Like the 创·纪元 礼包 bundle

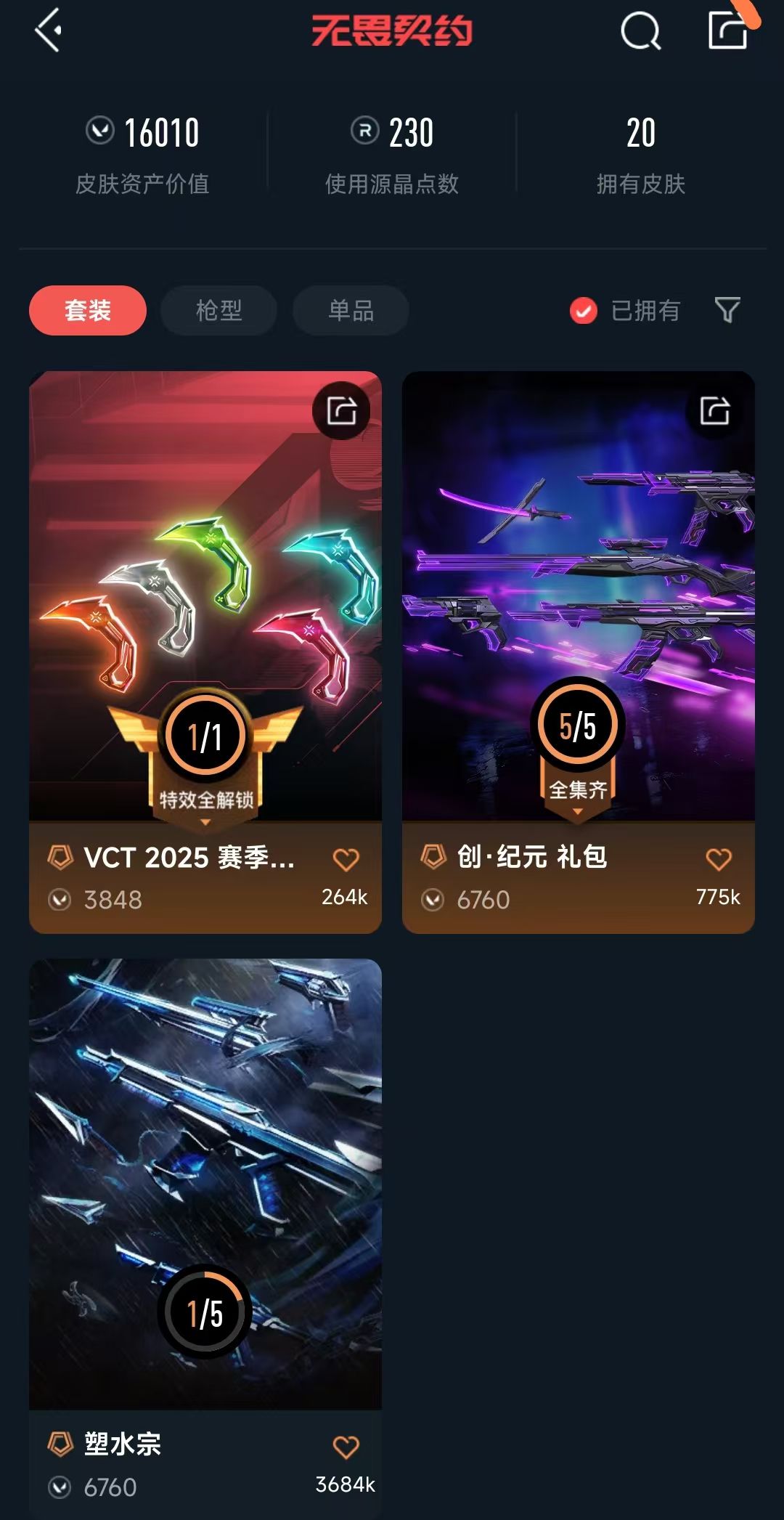(x=719, y=860)
